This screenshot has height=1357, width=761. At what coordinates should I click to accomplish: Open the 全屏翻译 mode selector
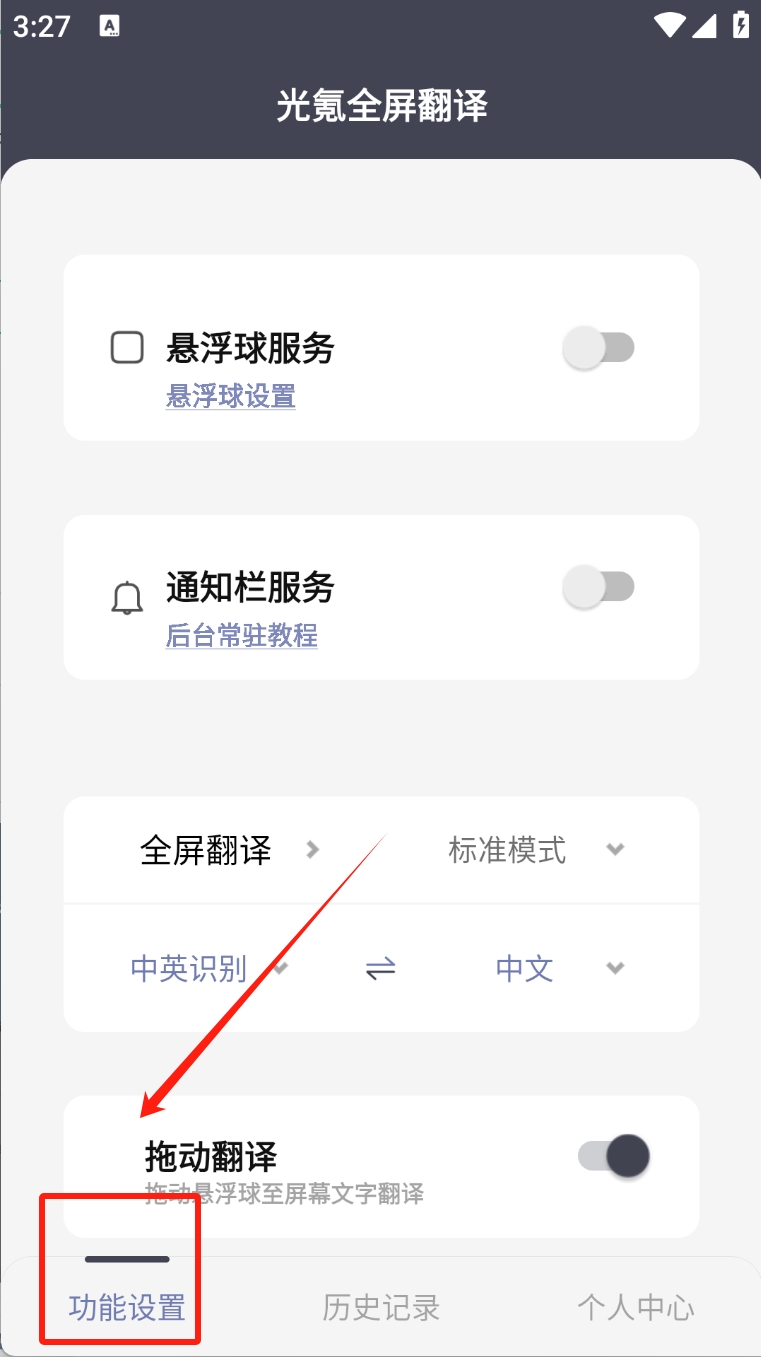(x=230, y=850)
